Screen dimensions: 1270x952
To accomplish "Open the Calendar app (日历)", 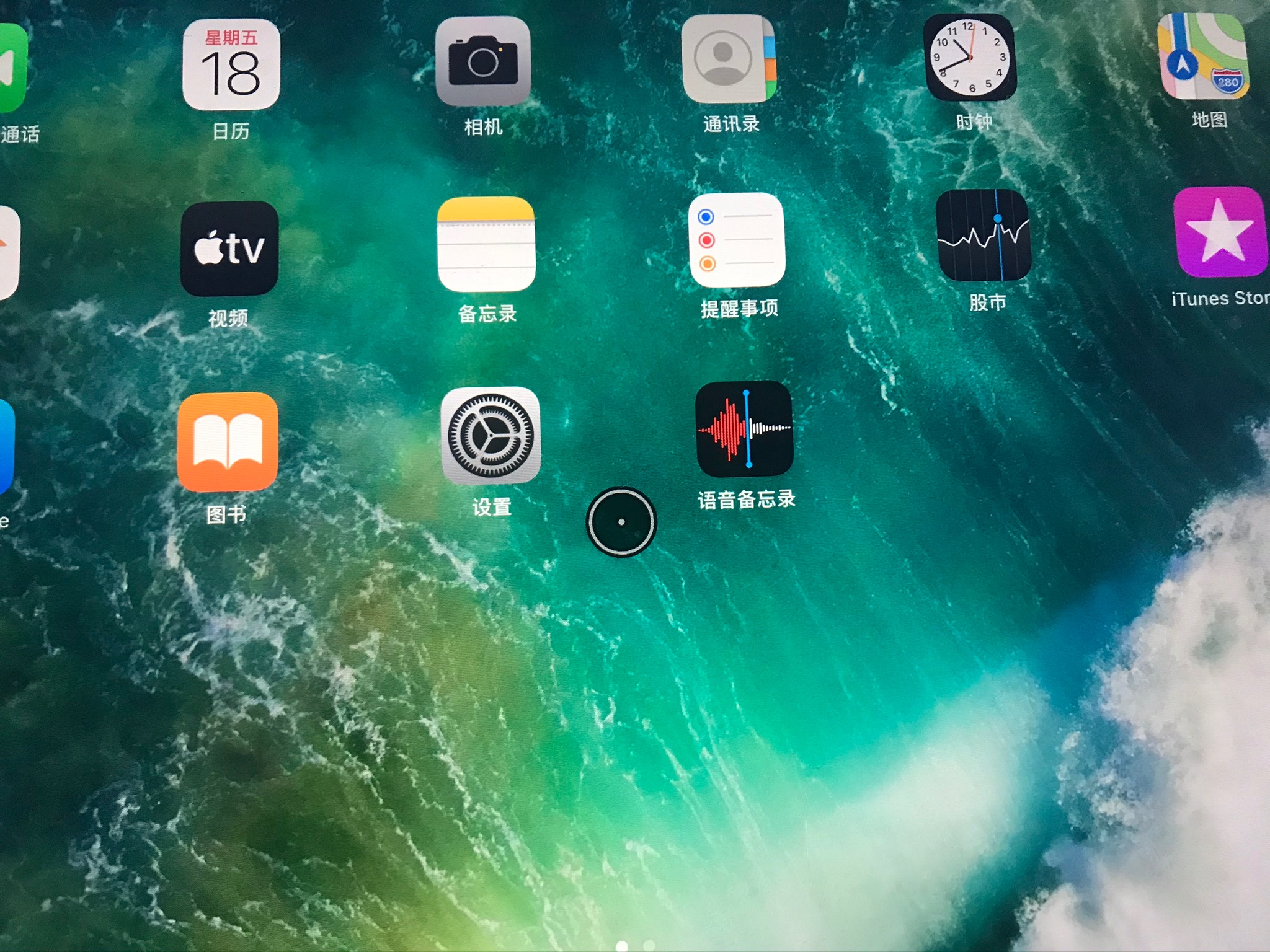I will click(231, 64).
